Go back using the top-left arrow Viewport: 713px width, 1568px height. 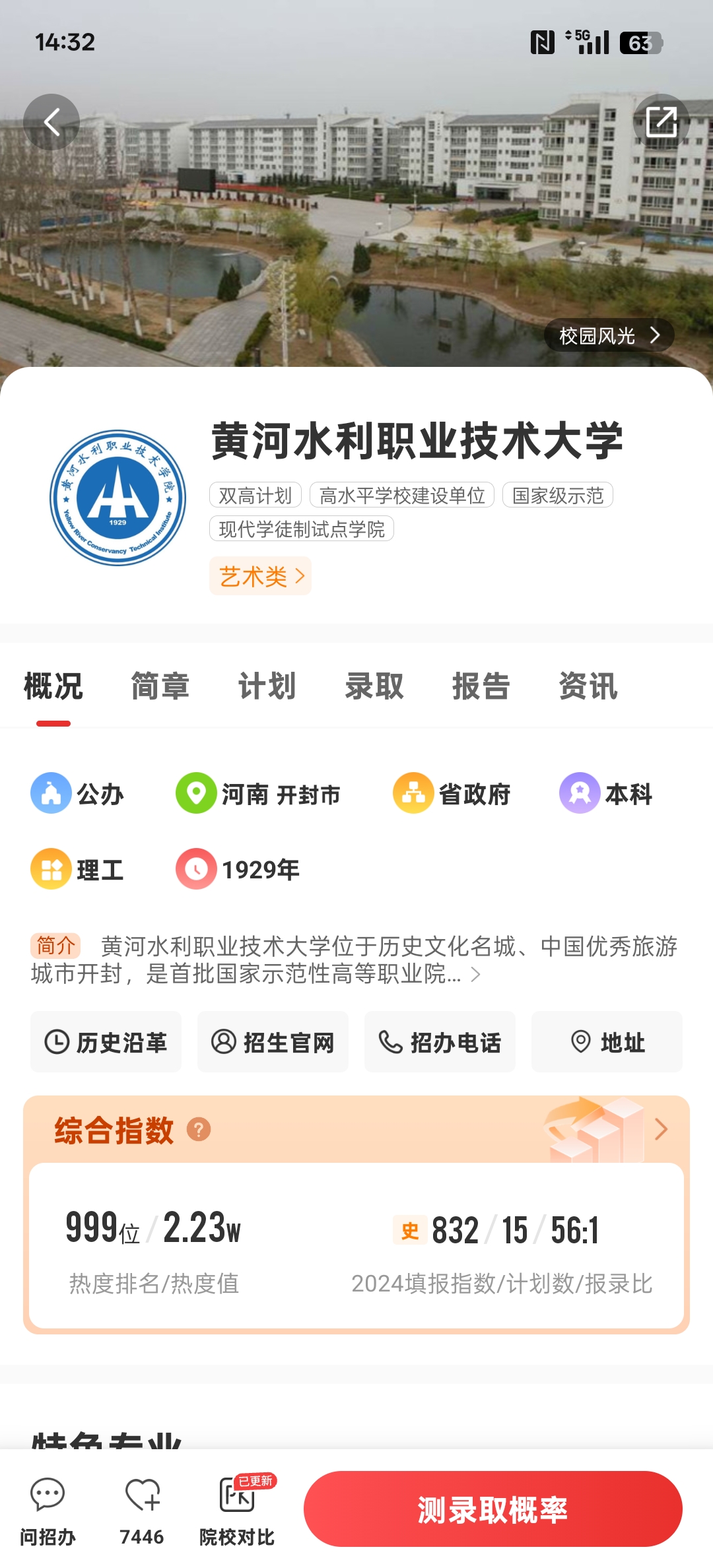tap(51, 122)
